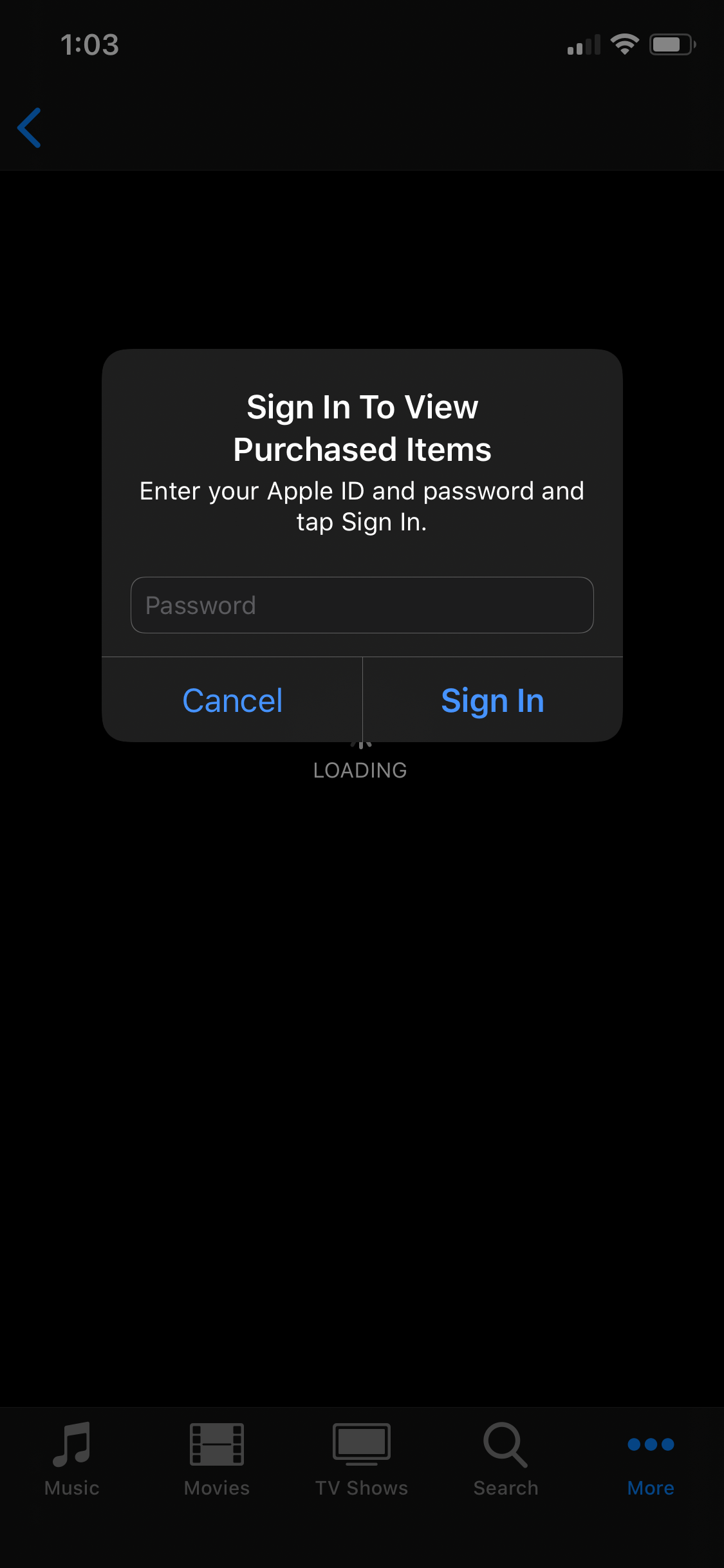Cancel the sign-in dialog
This screenshot has height=1568, width=724.
coord(232,700)
